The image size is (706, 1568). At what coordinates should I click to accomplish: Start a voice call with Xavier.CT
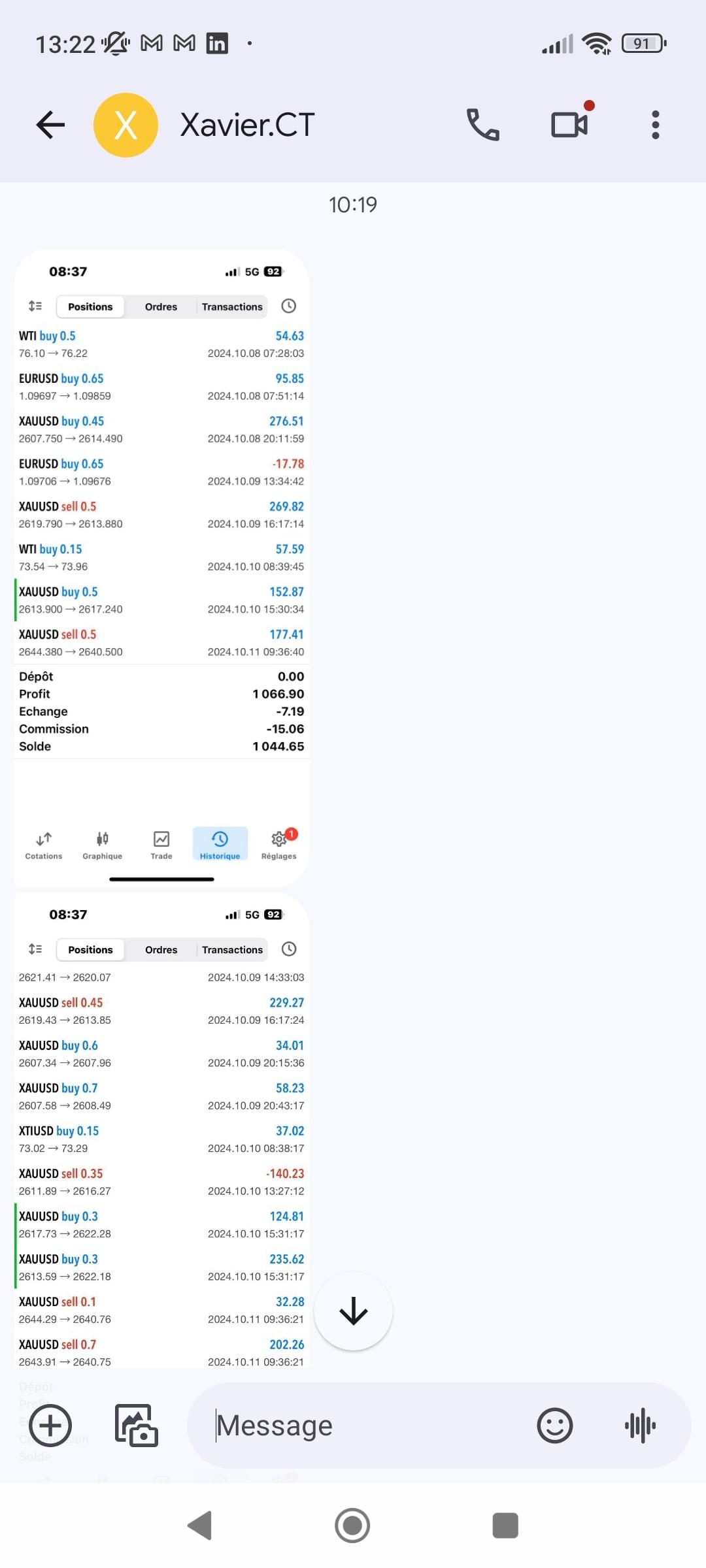click(x=483, y=125)
